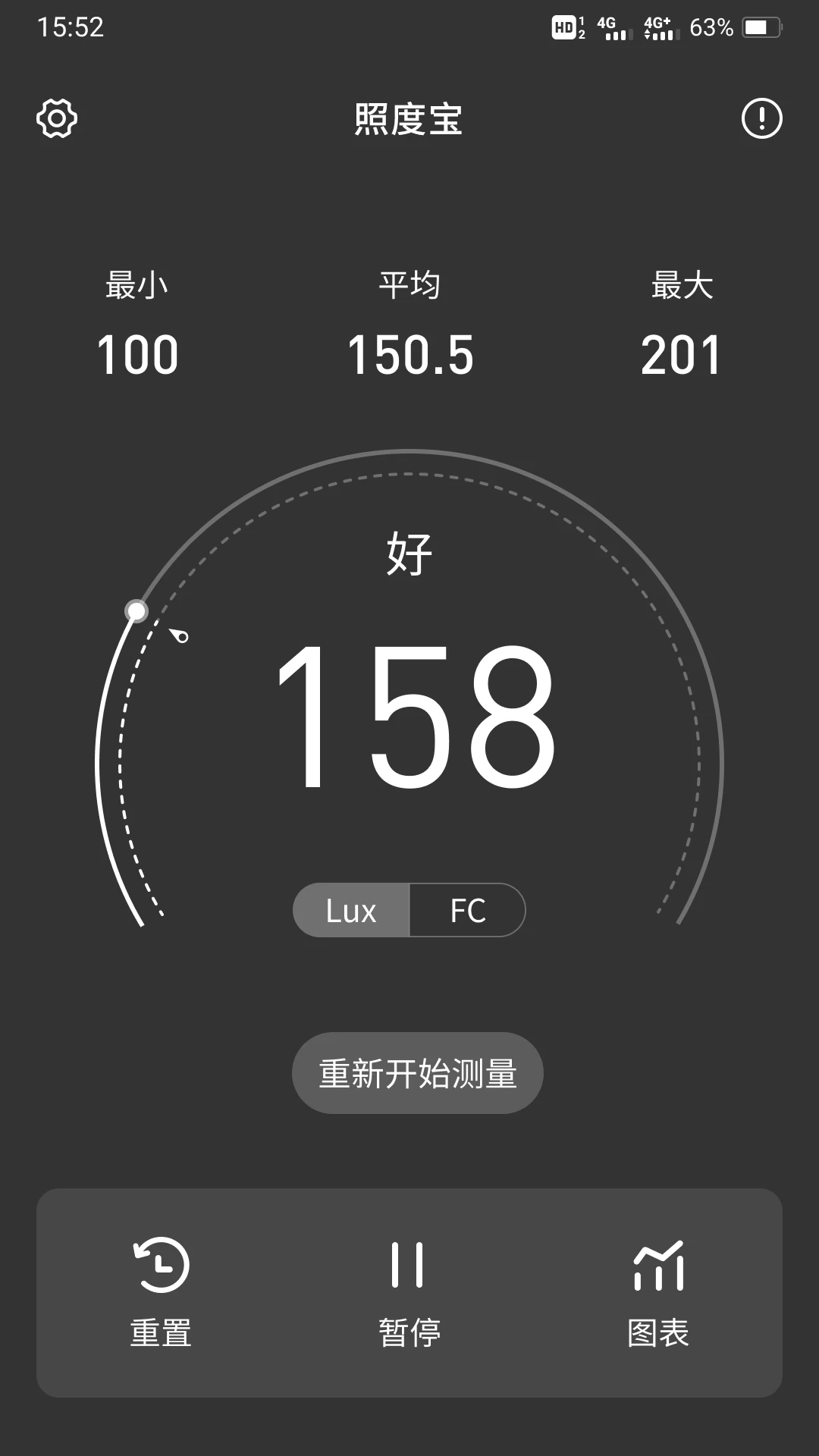This screenshot has height=1456, width=819.
Task: Select Lux on the unit switch
Action: (x=351, y=910)
